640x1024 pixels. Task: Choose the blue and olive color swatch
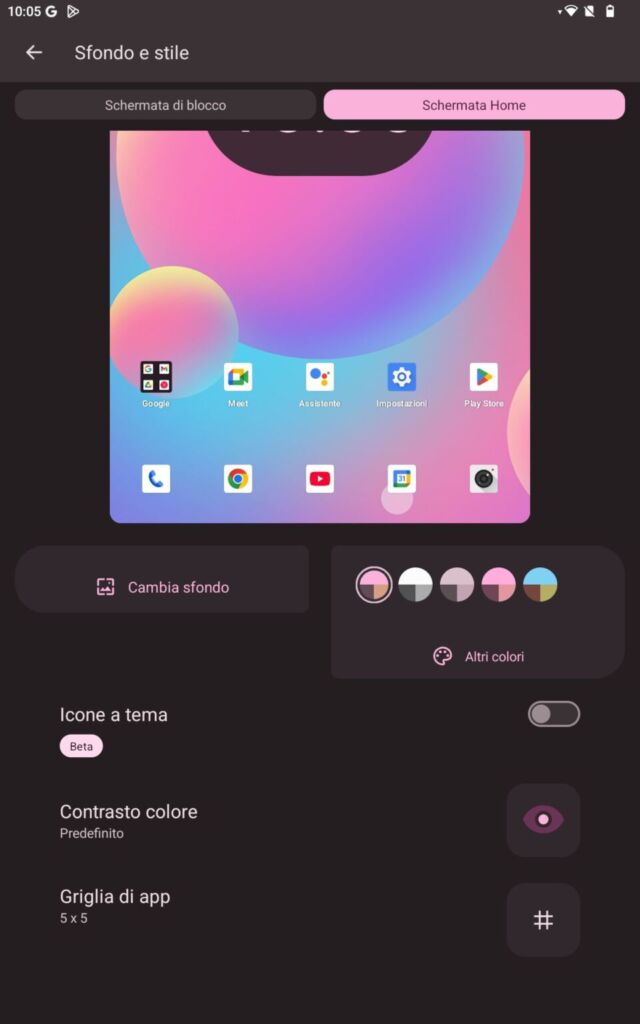(x=540, y=585)
